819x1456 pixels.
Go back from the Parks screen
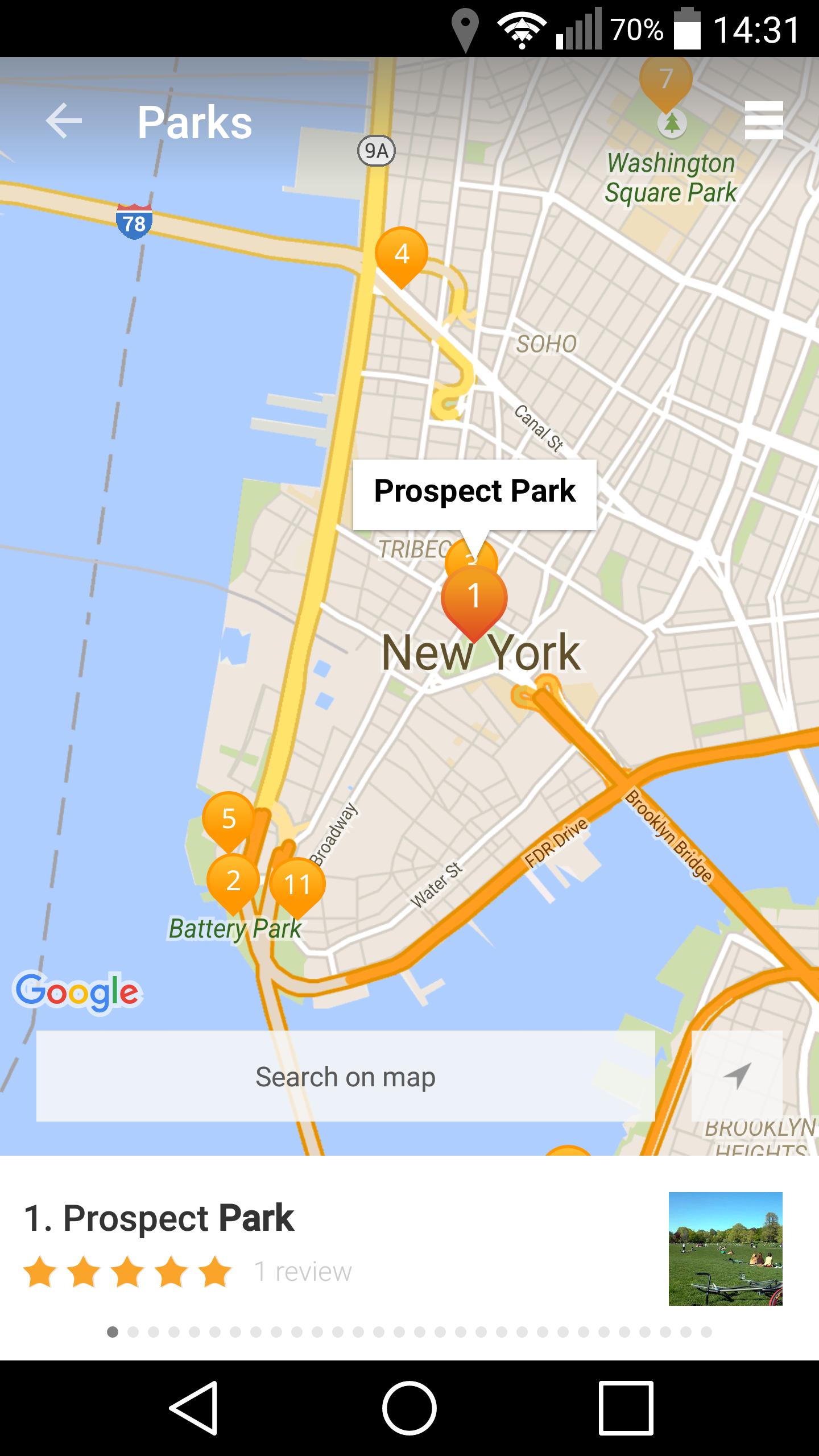(x=64, y=121)
